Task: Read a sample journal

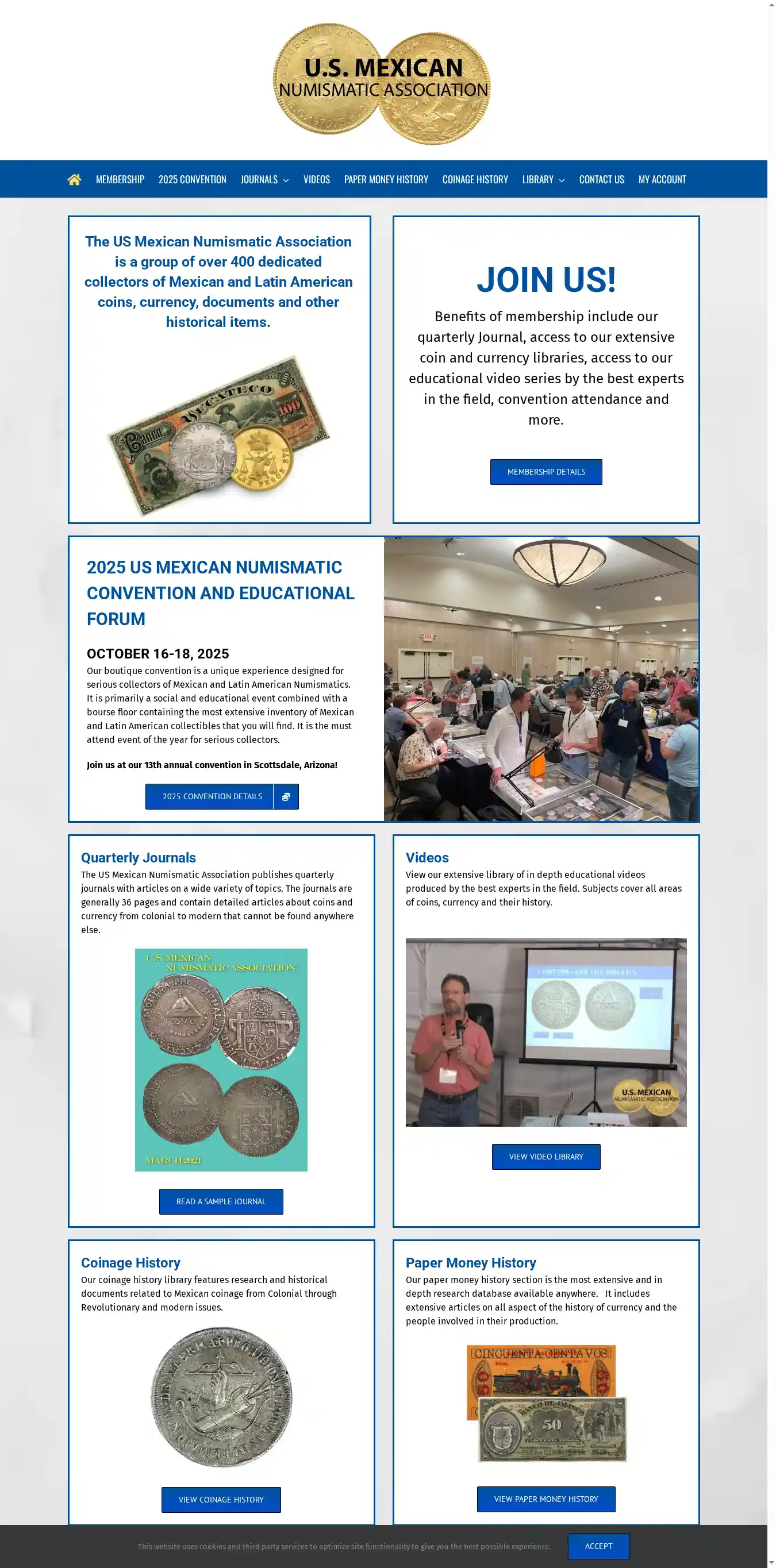Action: [x=221, y=1201]
